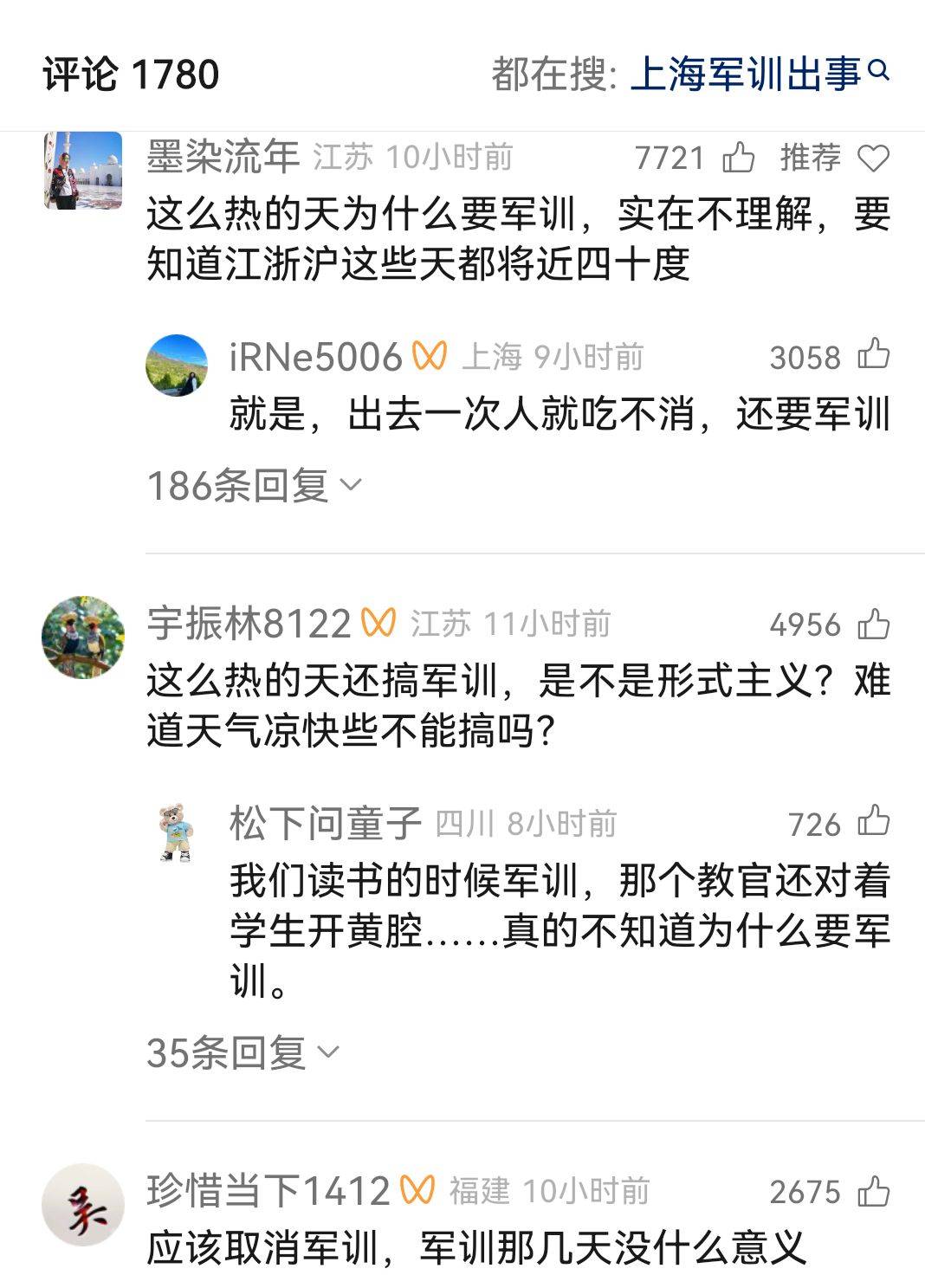Screen dimensions: 925x1288
Task: Like 珍惜当下1412's comment
Action: [873, 1192]
